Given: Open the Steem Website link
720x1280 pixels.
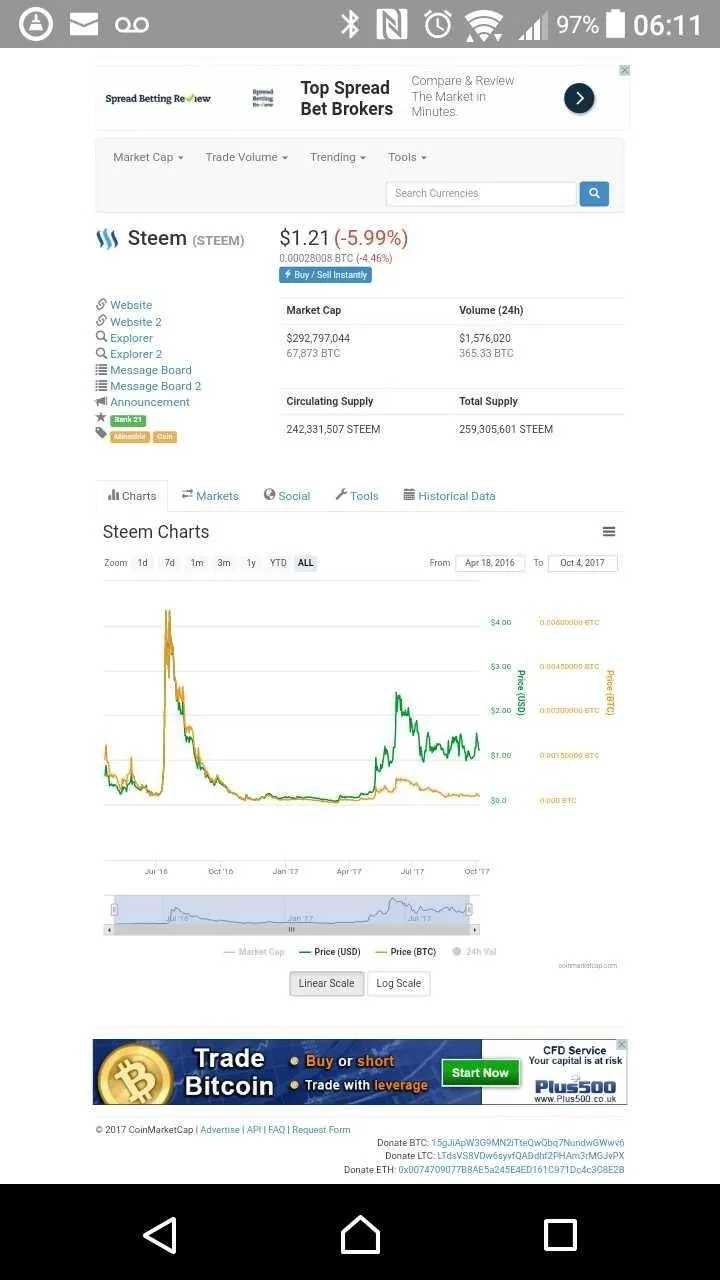Looking at the screenshot, I should [x=131, y=305].
